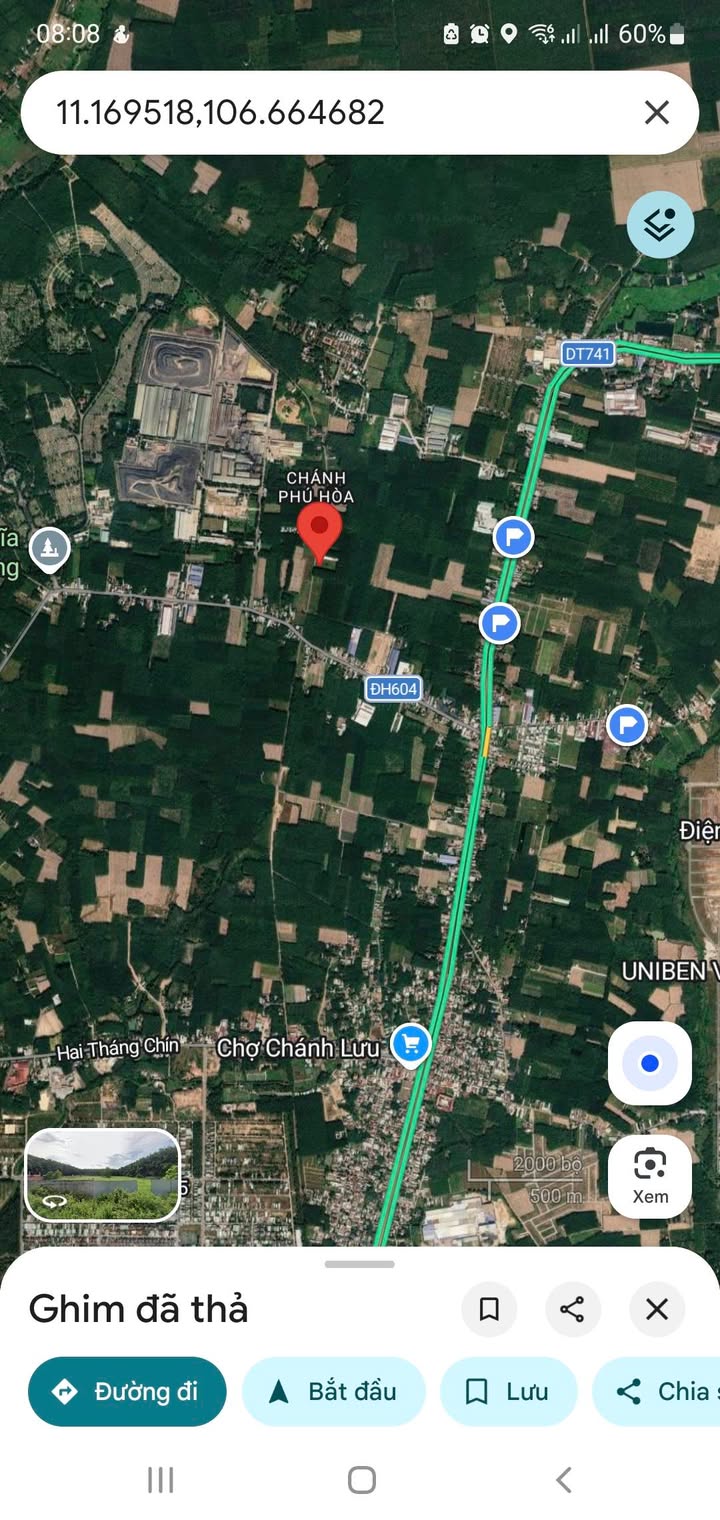Tap the red dropped pin on map
720x1520 pixels.
(320, 530)
